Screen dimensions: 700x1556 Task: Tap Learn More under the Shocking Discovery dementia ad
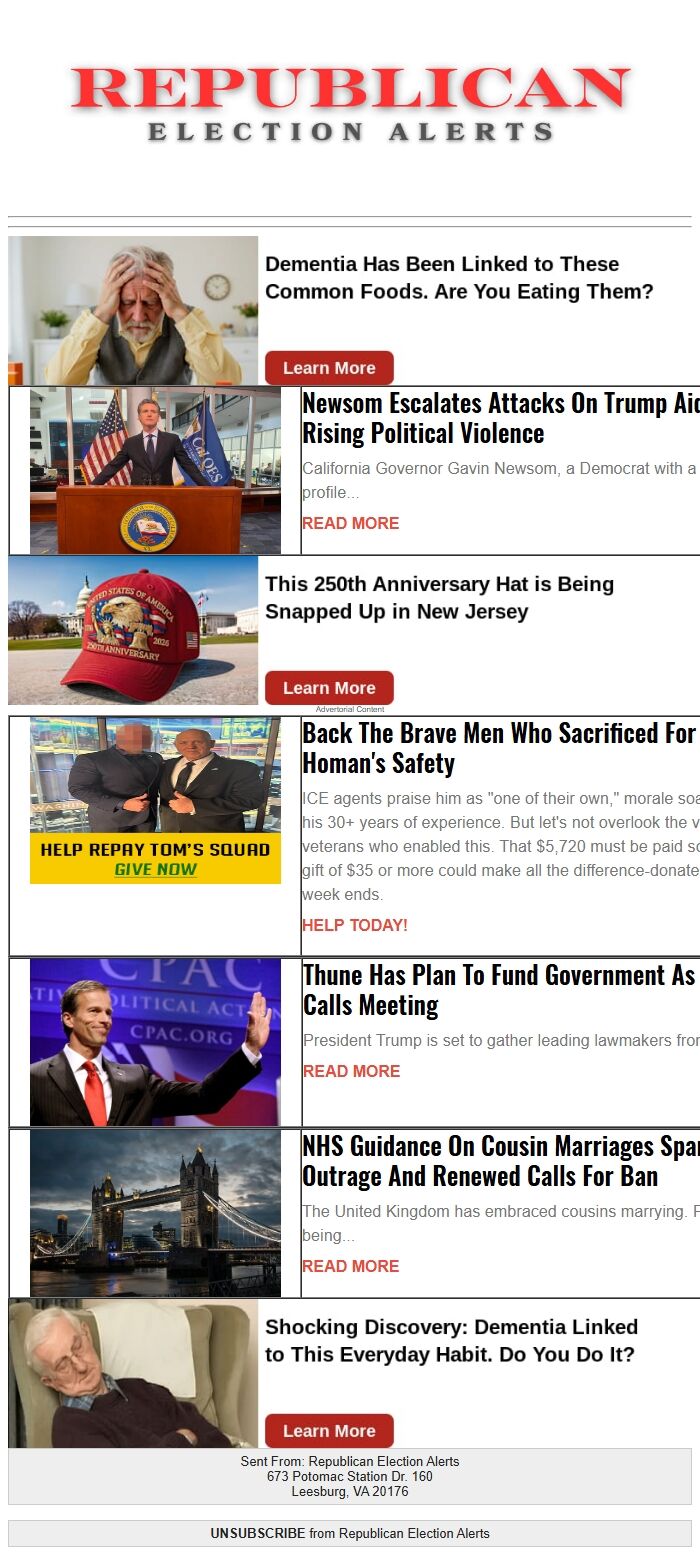(329, 1431)
